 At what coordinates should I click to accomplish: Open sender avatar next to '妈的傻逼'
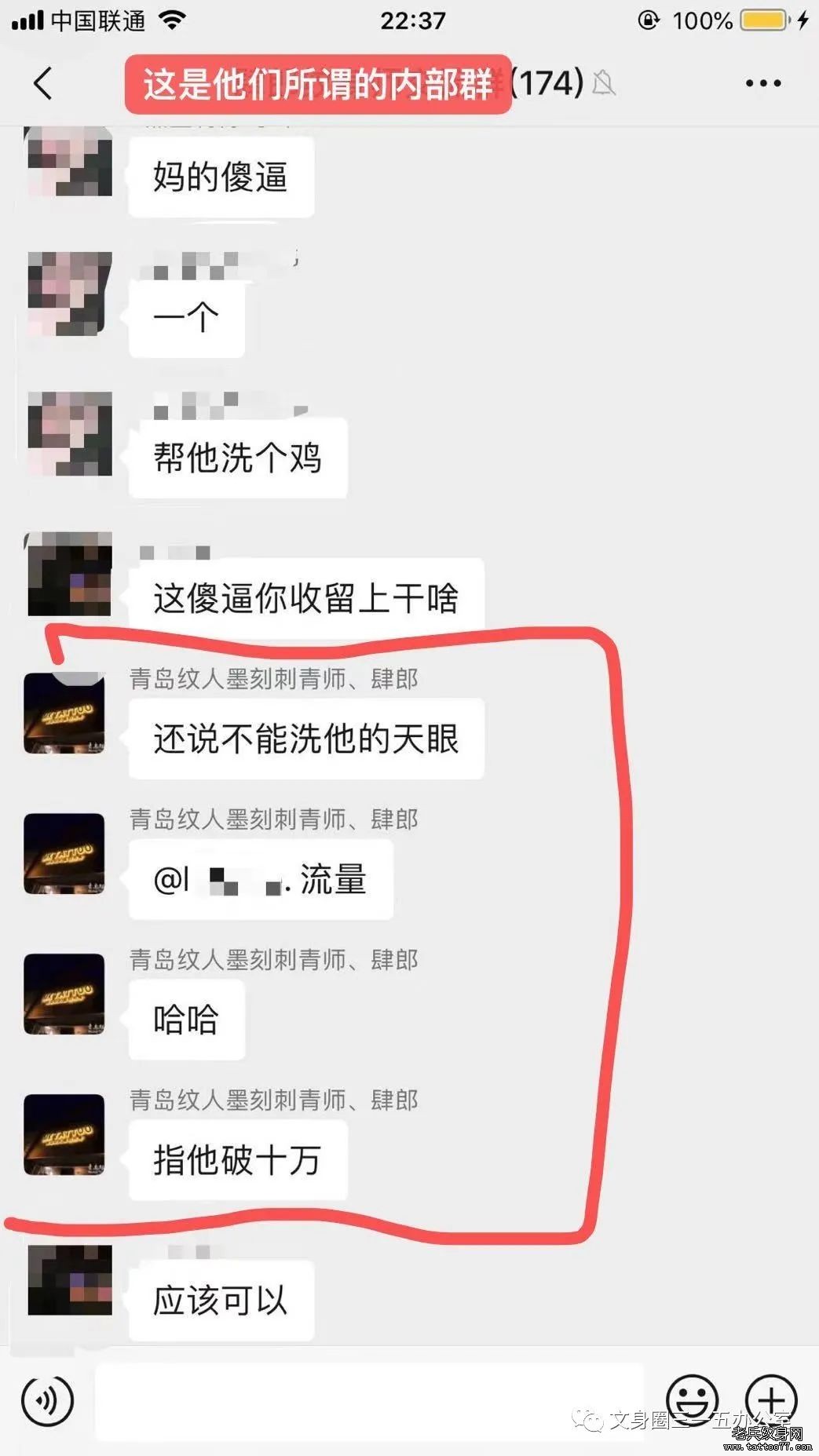point(69,162)
